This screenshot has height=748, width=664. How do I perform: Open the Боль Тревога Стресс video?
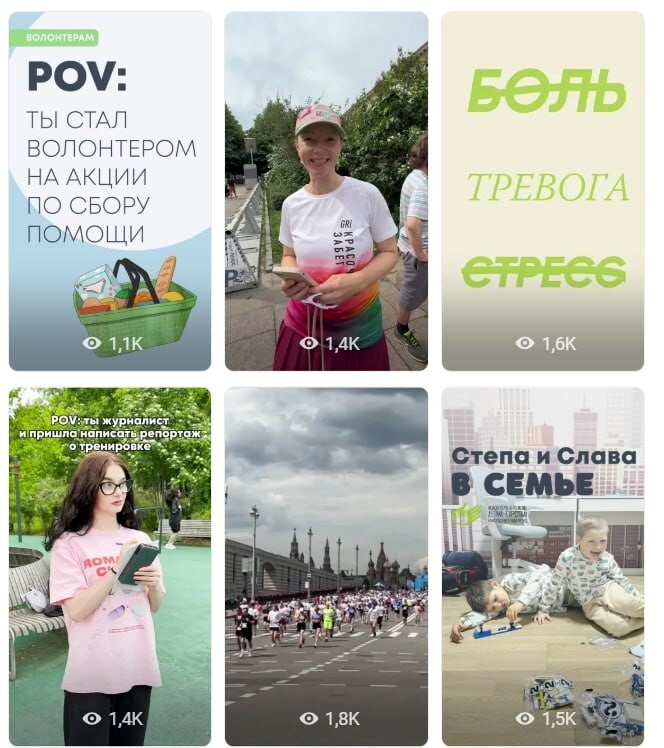543,190
